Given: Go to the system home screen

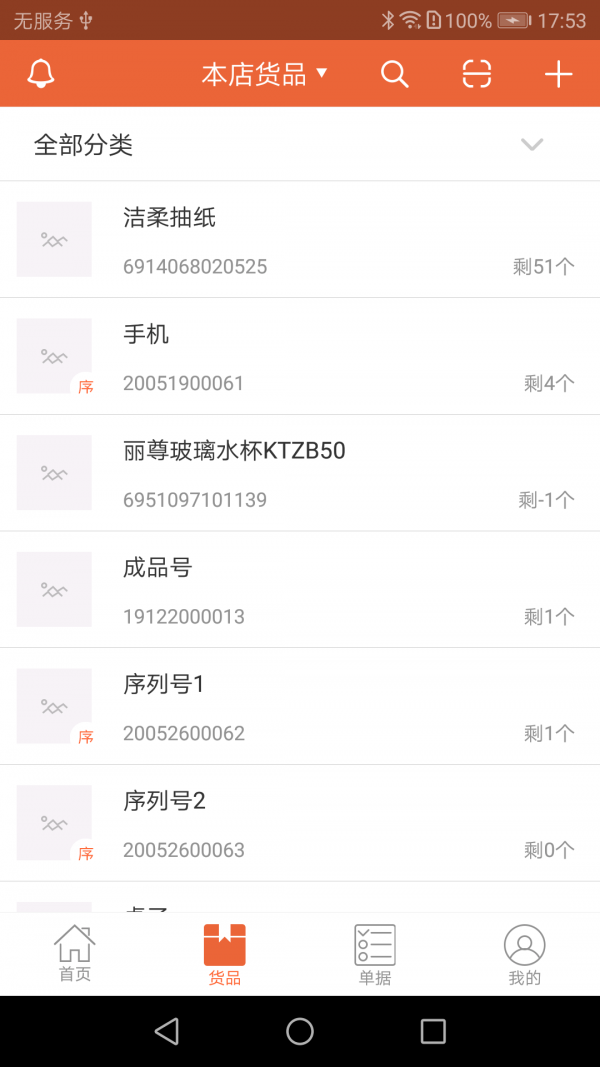Looking at the screenshot, I should 300,1031.
